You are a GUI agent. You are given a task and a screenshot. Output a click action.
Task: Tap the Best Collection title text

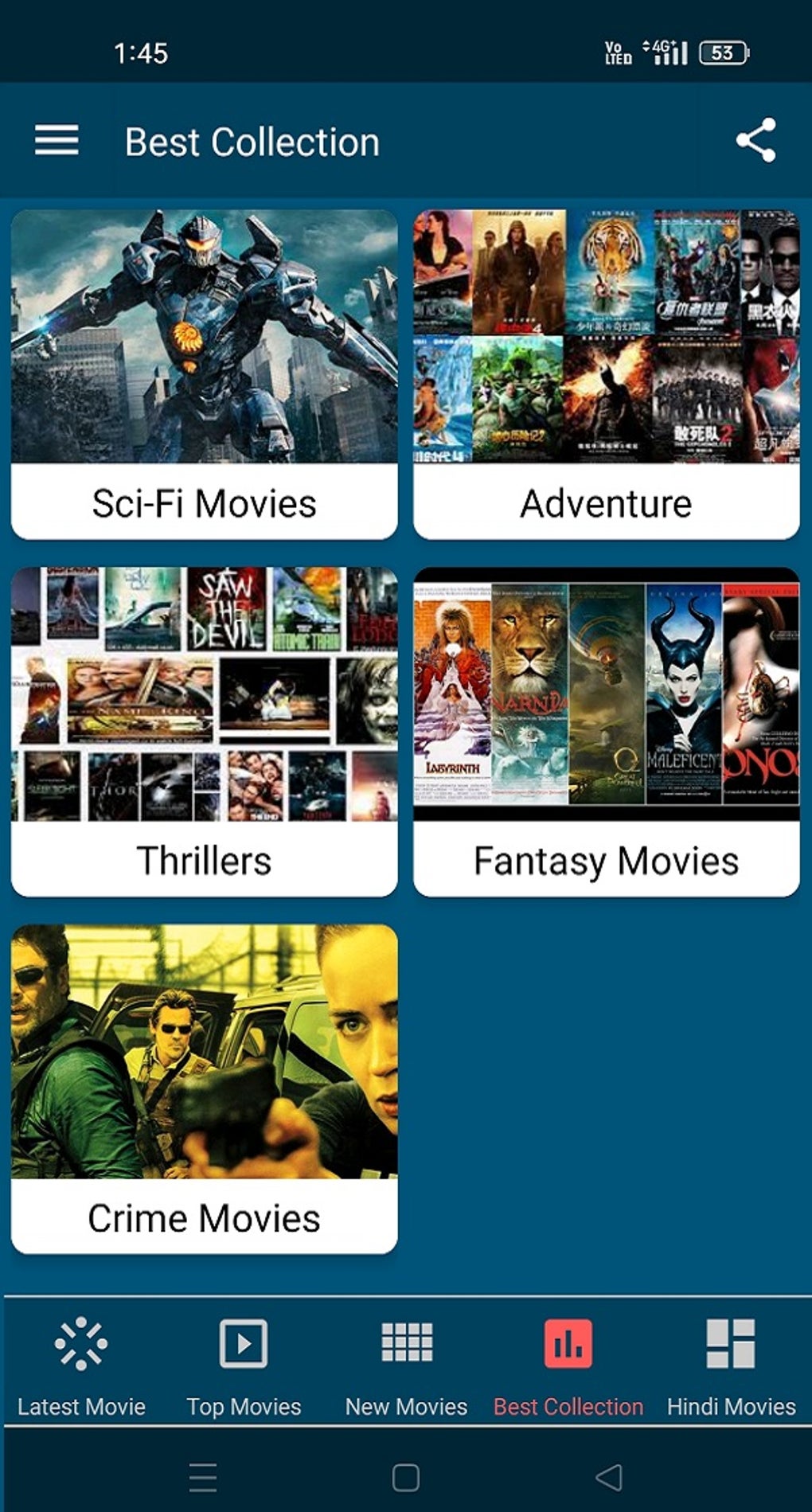pyautogui.click(x=252, y=141)
